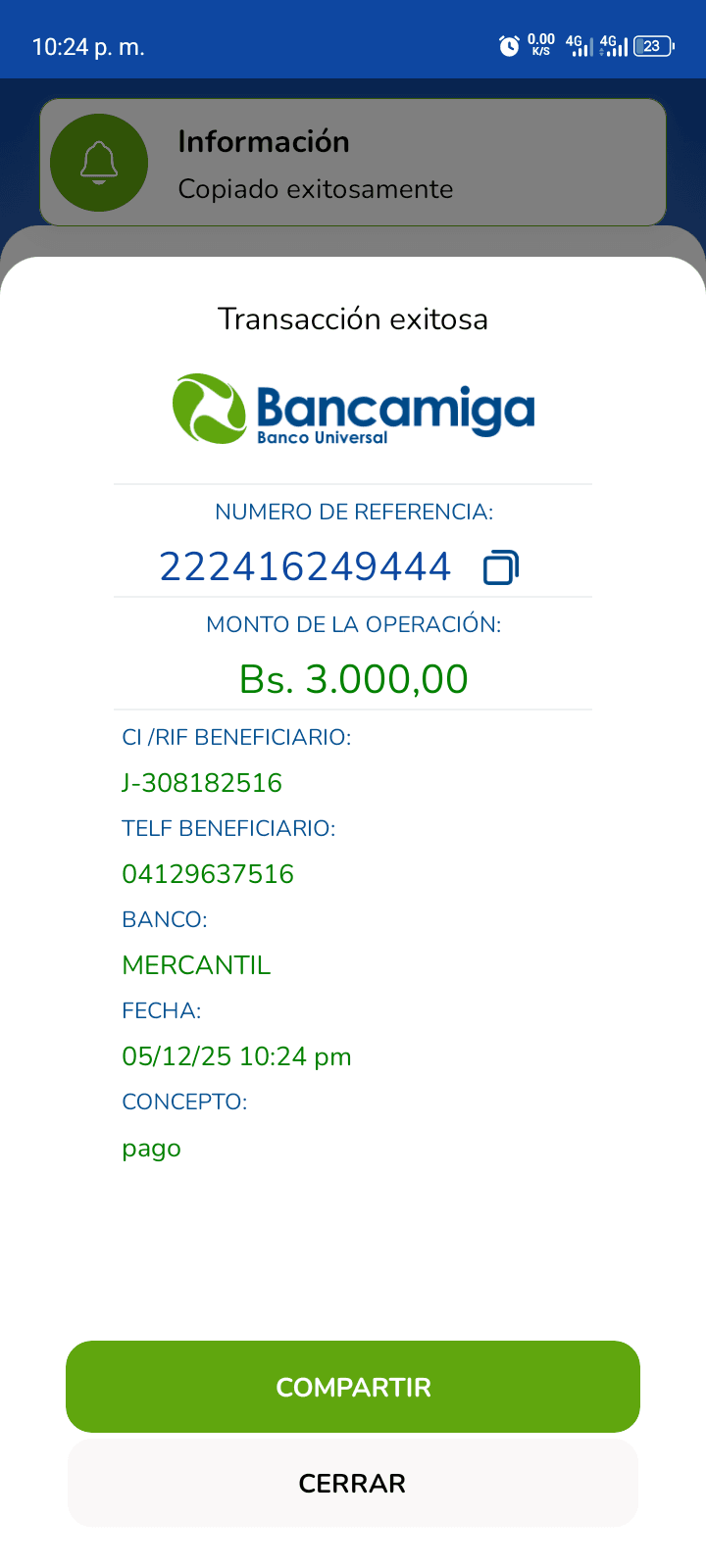Share the transaction receipt via COMPARTIR

click(x=353, y=1387)
